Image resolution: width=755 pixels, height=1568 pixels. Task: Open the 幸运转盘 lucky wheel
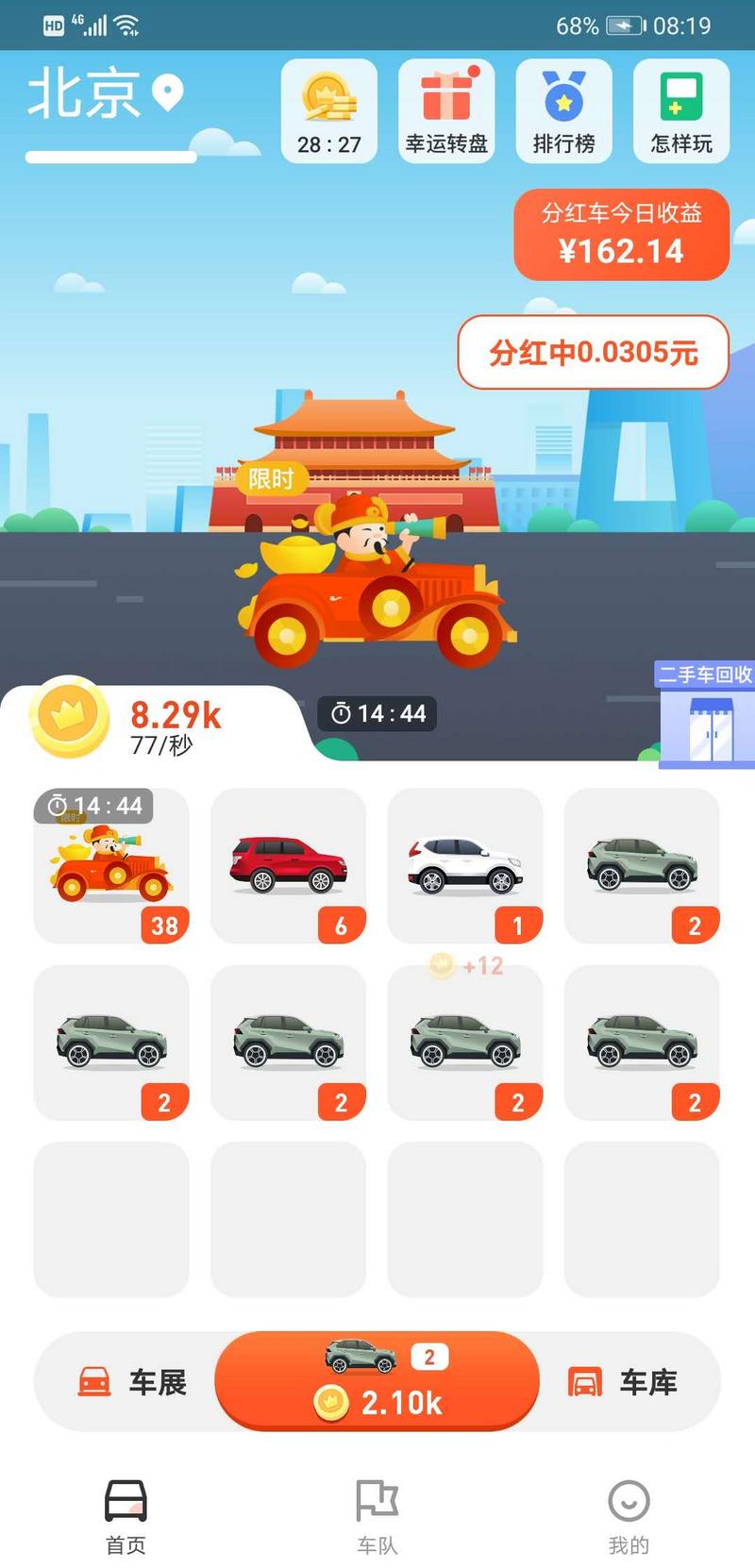click(446, 111)
